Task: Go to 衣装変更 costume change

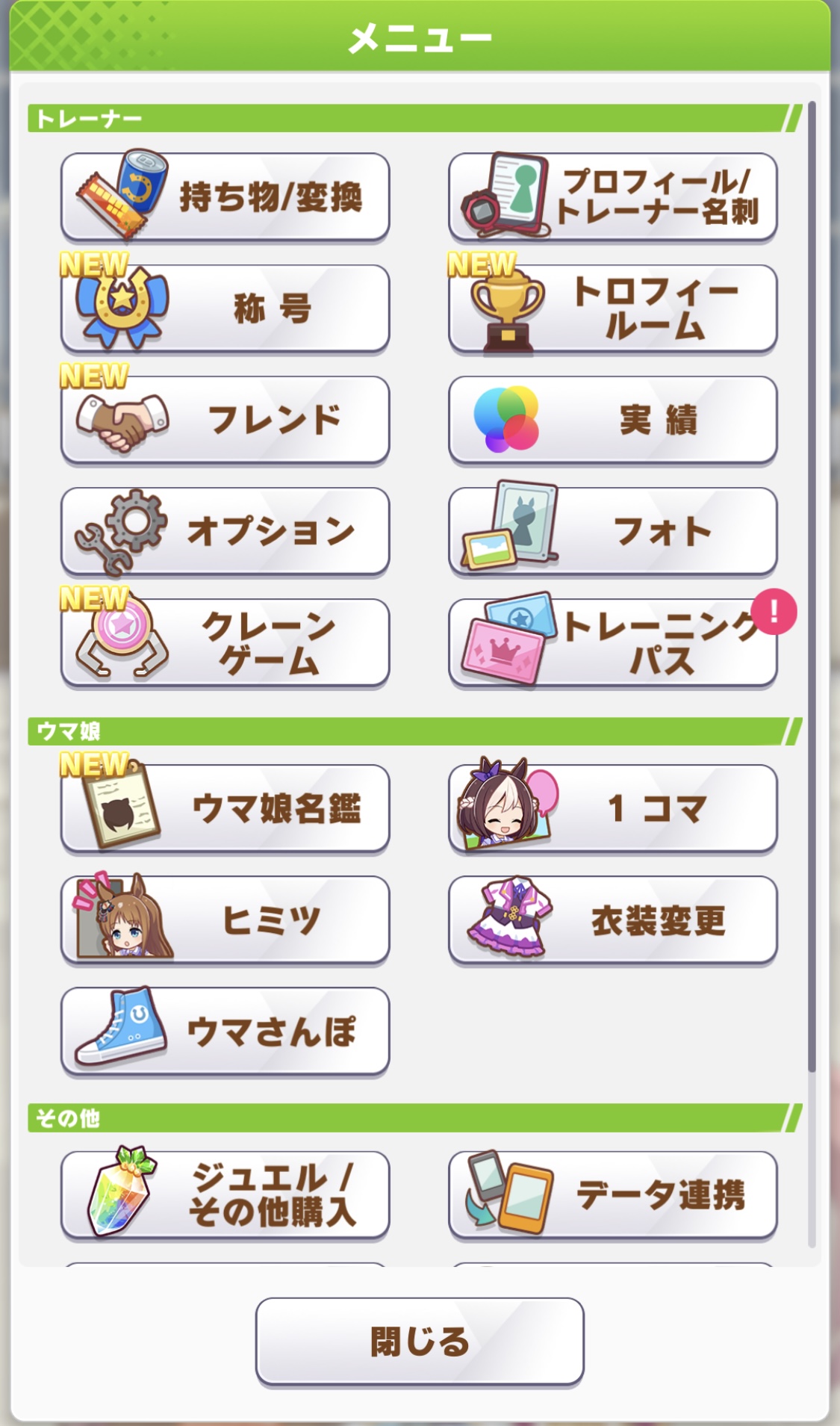Action: [612, 920]
